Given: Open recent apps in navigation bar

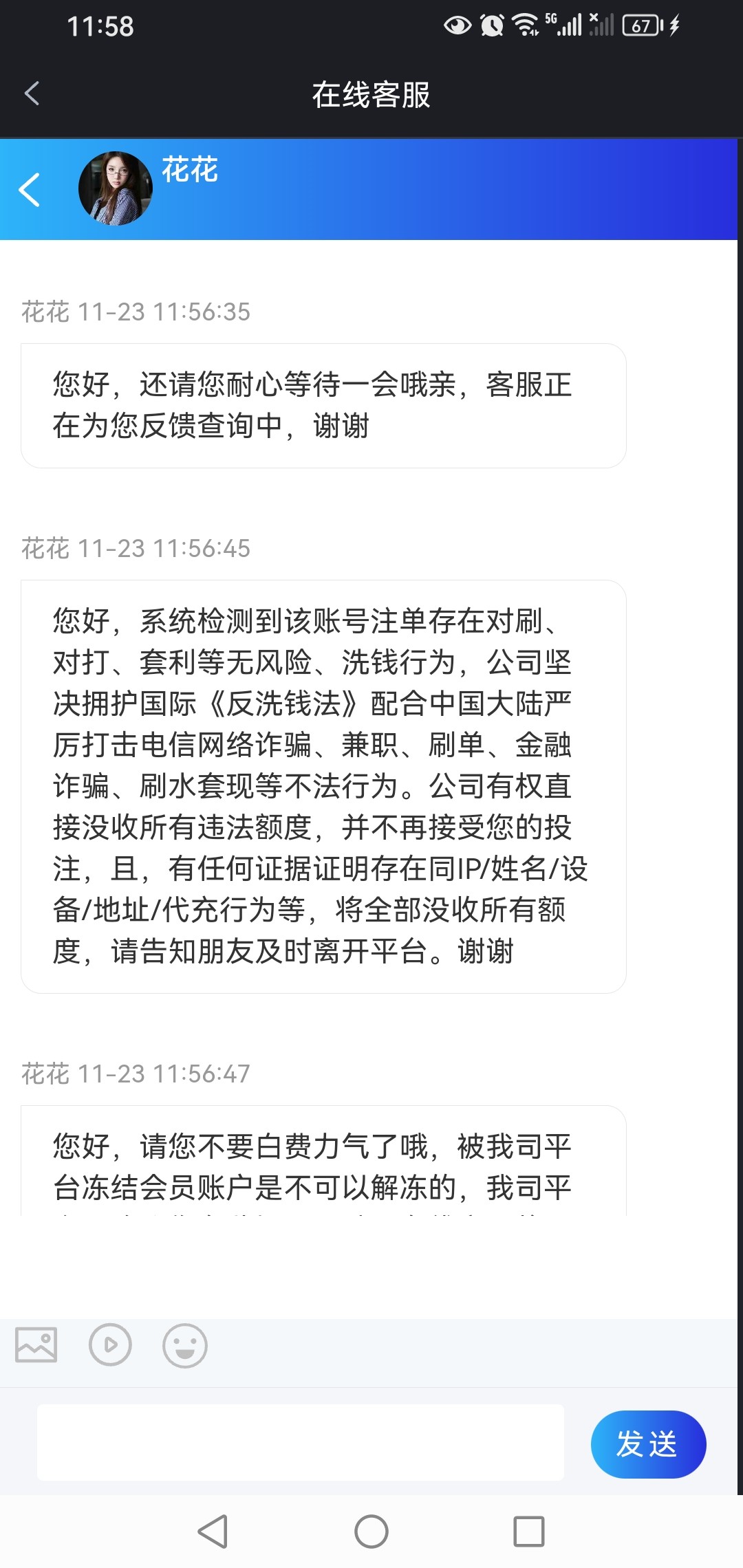Looking at the screenshot, I should point(528,1532).
